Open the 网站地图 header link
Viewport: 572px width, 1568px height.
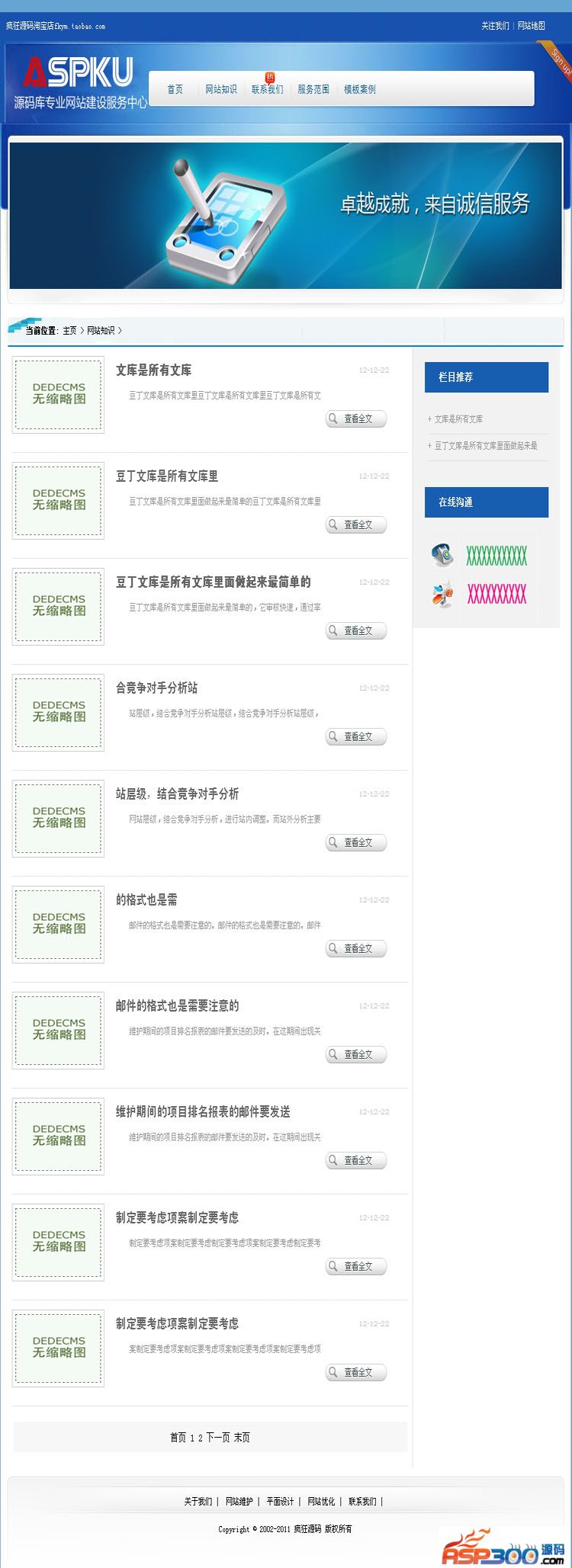coord(532,26)
